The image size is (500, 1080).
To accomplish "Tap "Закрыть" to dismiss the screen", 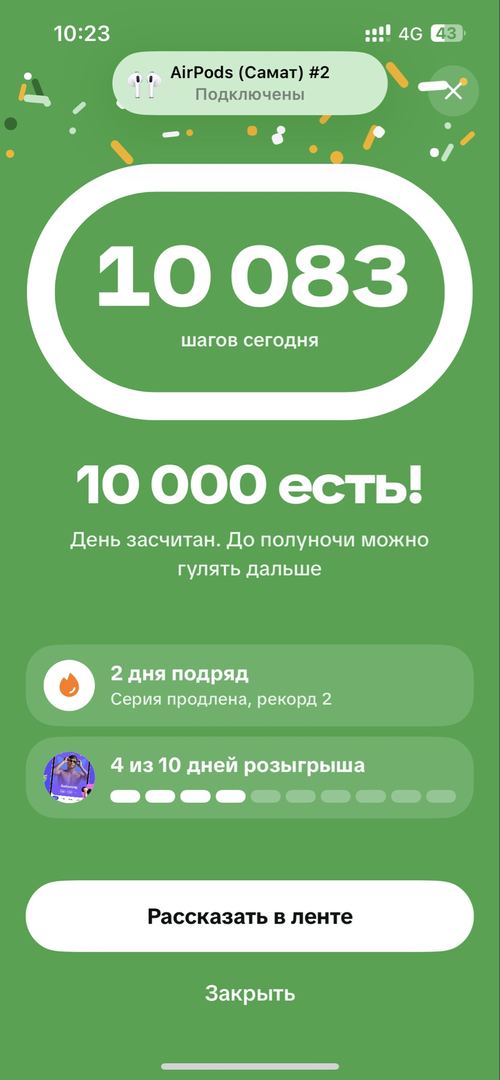I will (250, 993).
